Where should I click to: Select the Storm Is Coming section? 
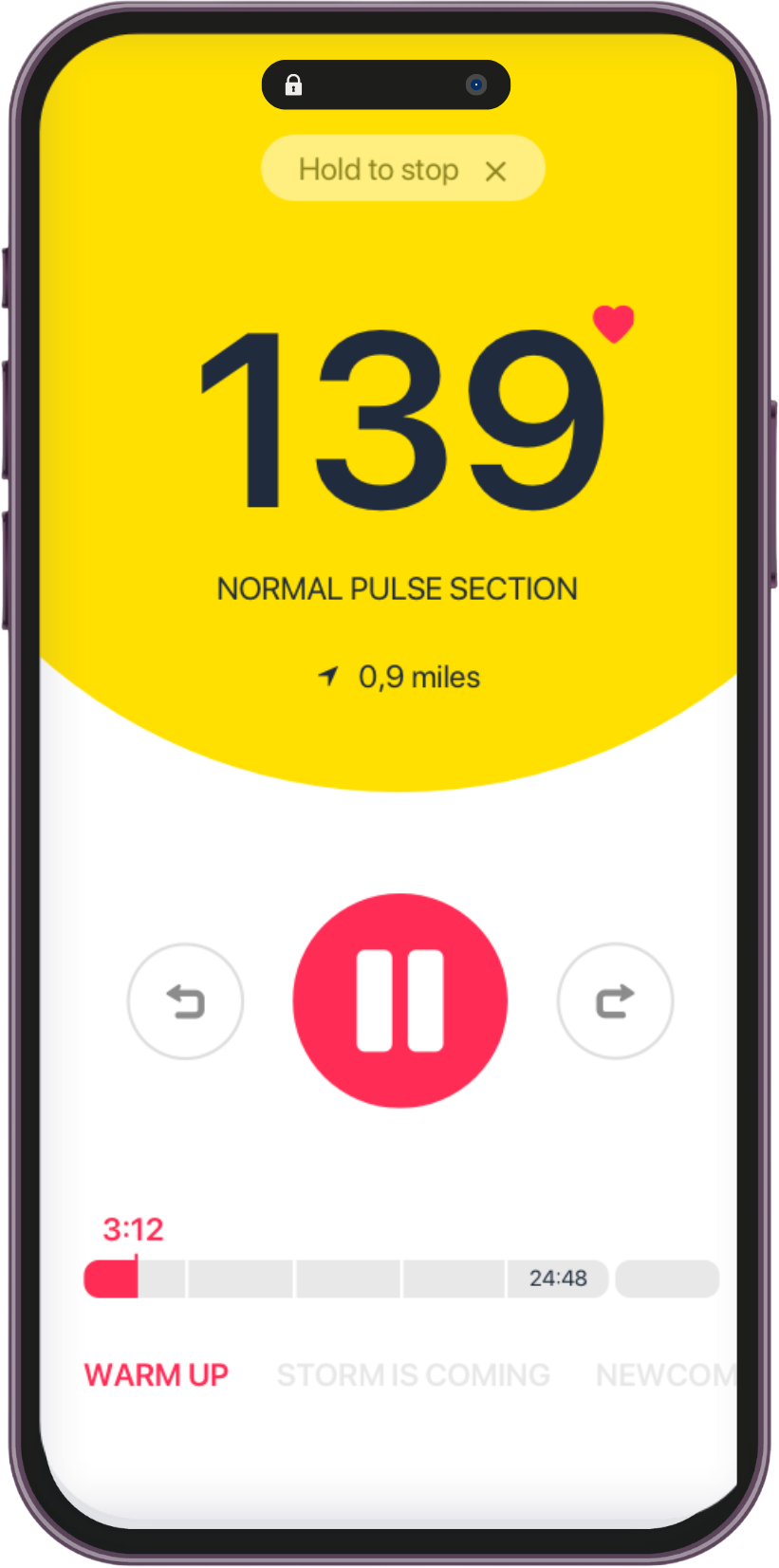[414, 1375]
